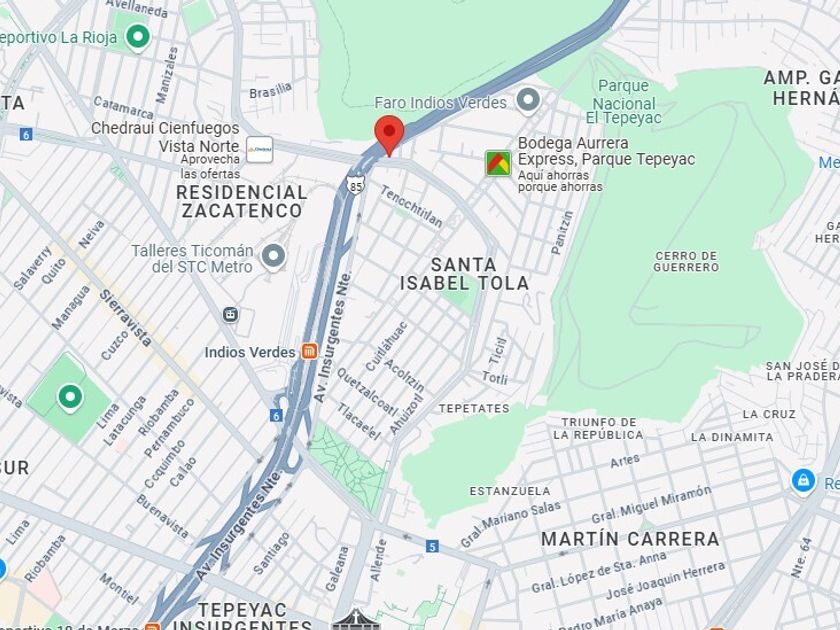Viewport: 840px width, 630px height.
Task: Open Chedraui Cienfuegos Vista Norte marker
Action: pos(259,149)
